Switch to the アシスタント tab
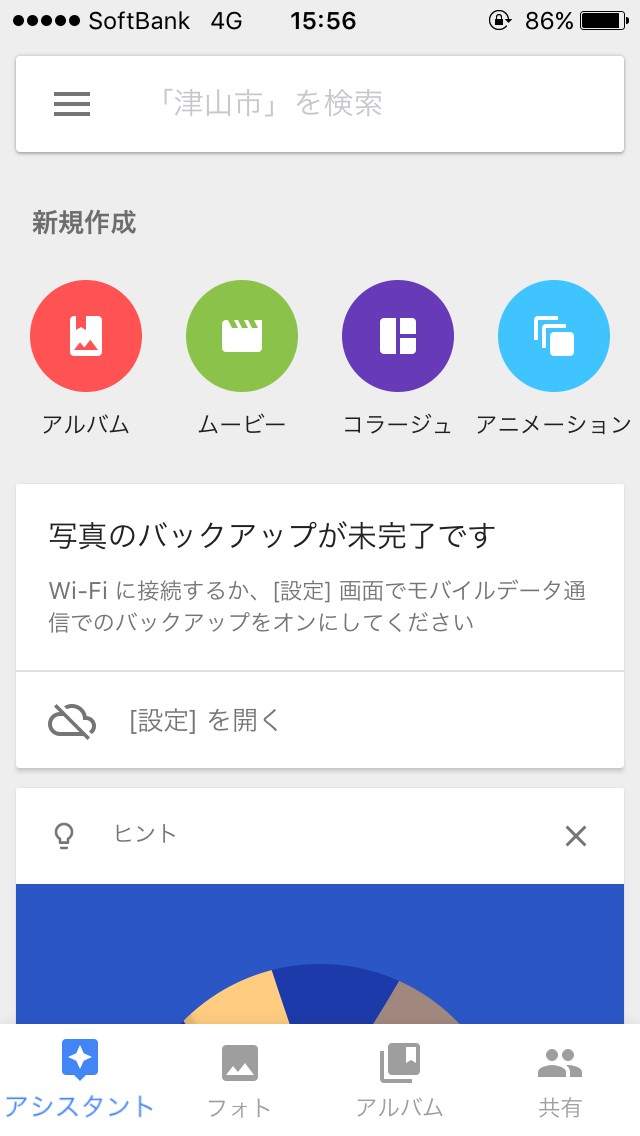The image size is (640, 1136). (80, 1078)
